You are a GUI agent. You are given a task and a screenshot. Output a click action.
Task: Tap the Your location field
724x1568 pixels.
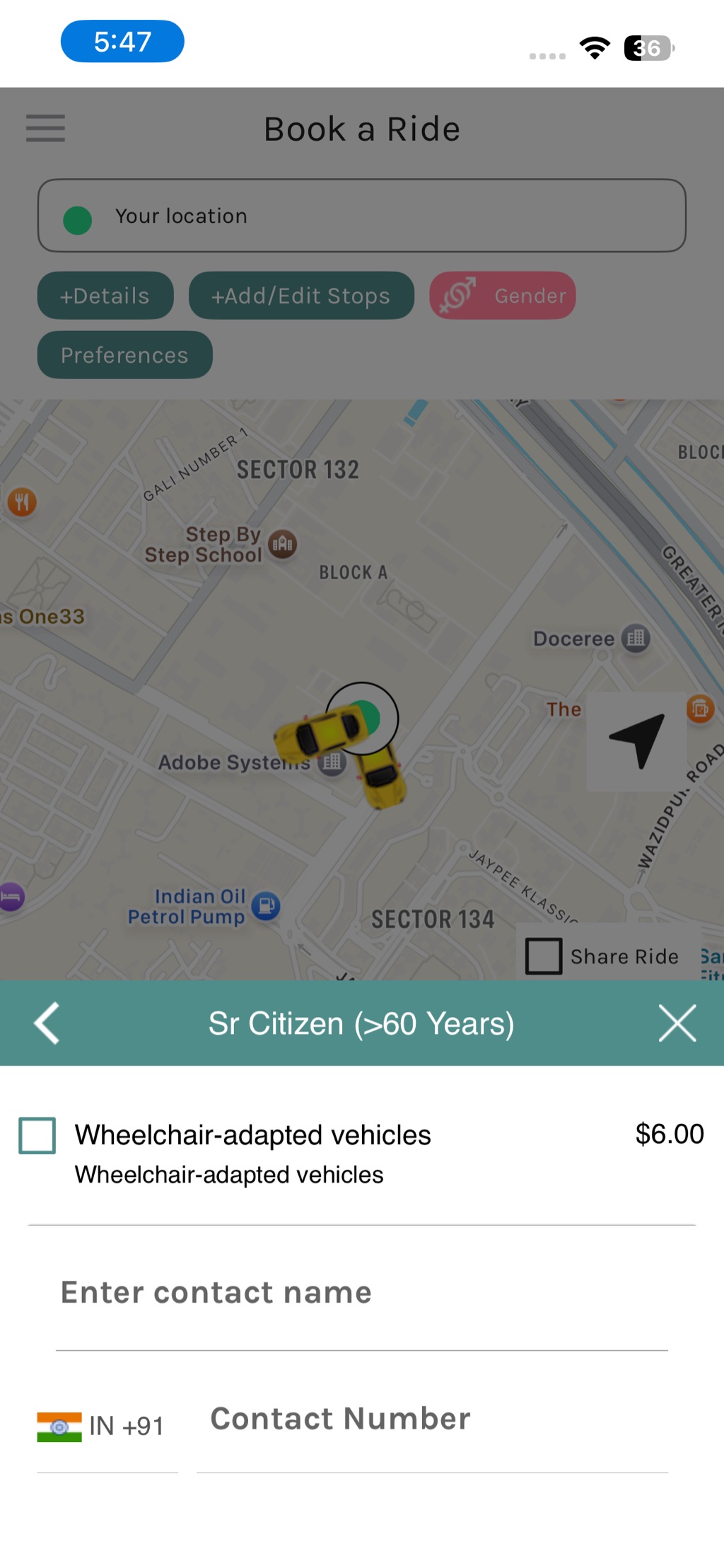(x=361, y=216)
